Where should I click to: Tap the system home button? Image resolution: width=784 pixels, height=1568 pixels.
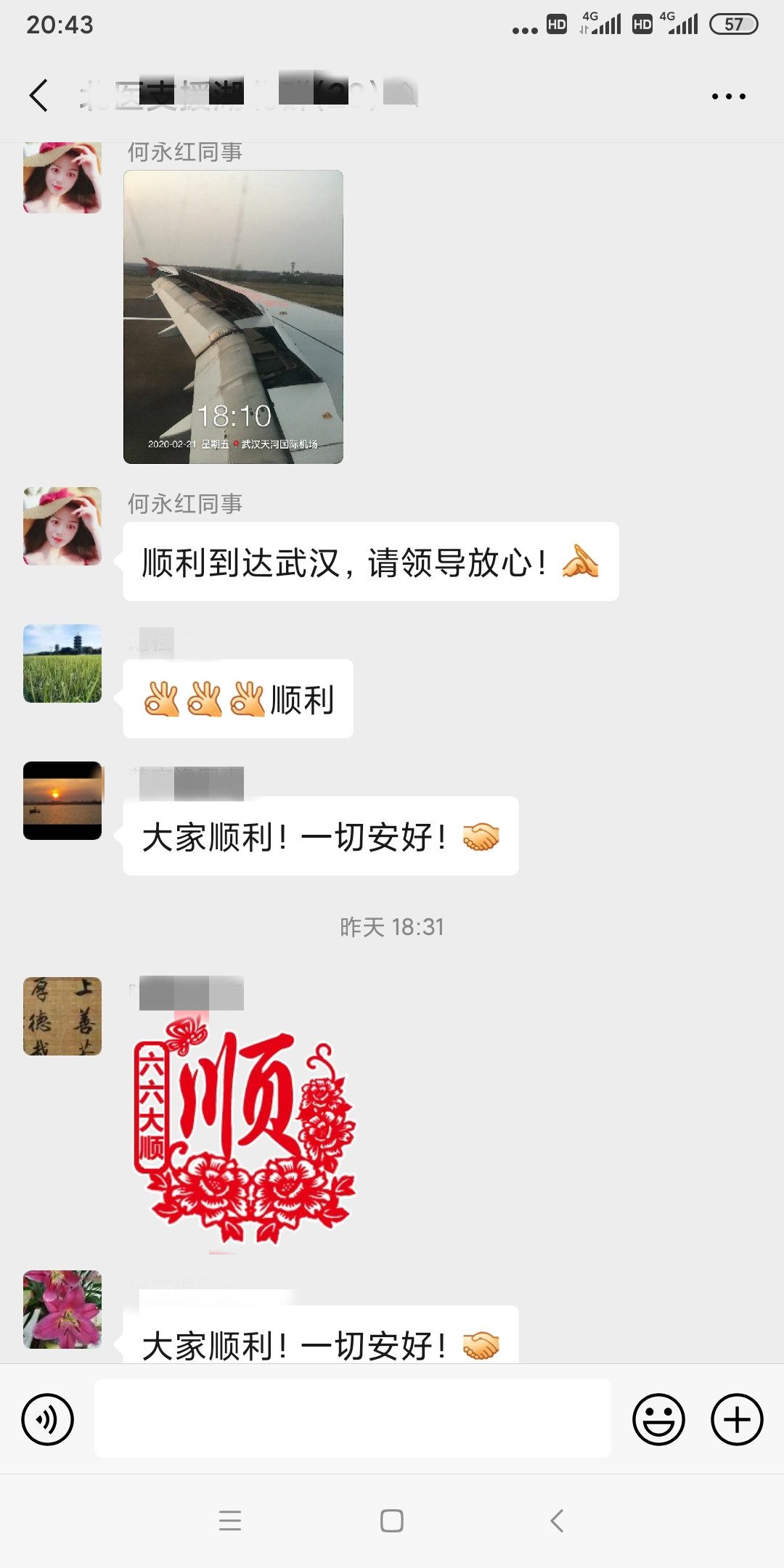tap(392, 1520)
